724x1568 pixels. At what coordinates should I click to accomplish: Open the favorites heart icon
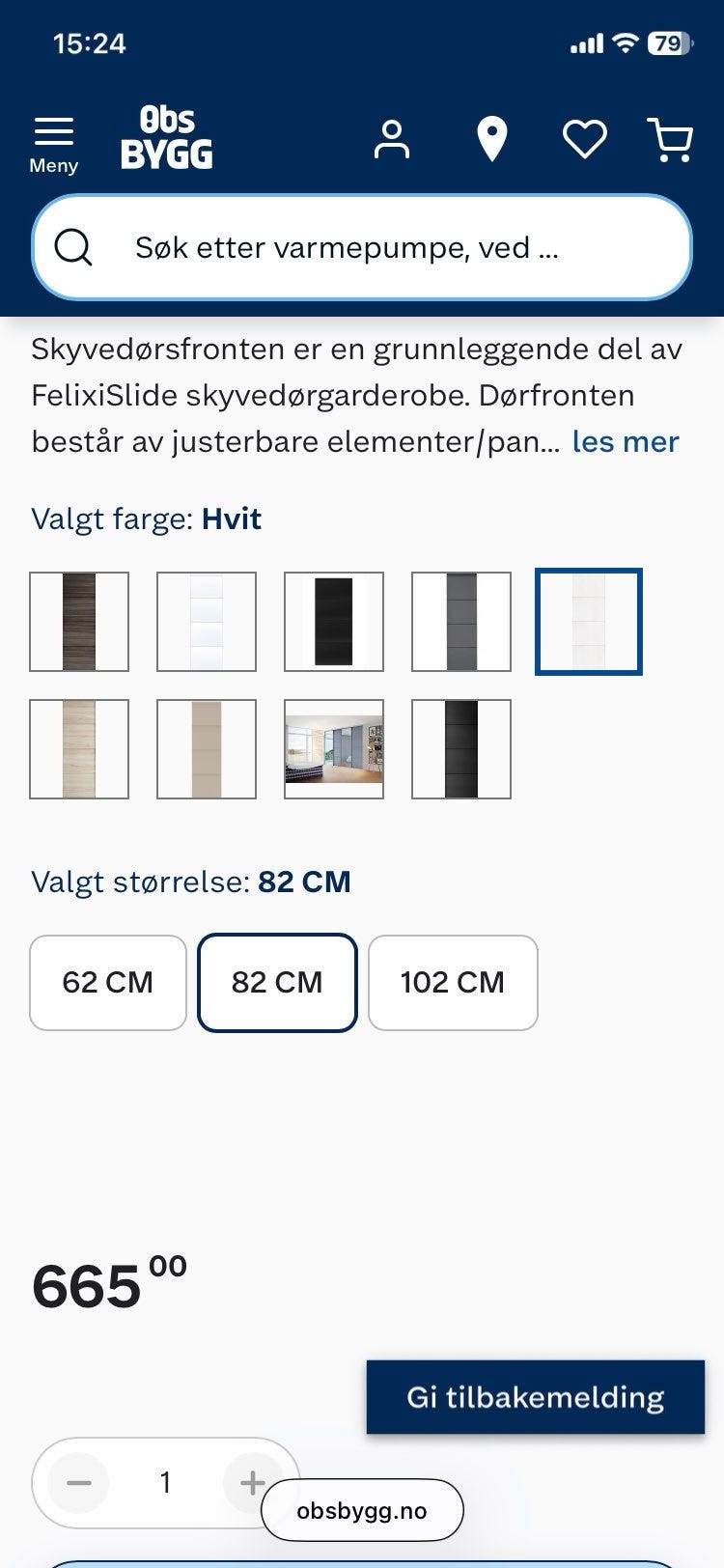pos(583,140)
